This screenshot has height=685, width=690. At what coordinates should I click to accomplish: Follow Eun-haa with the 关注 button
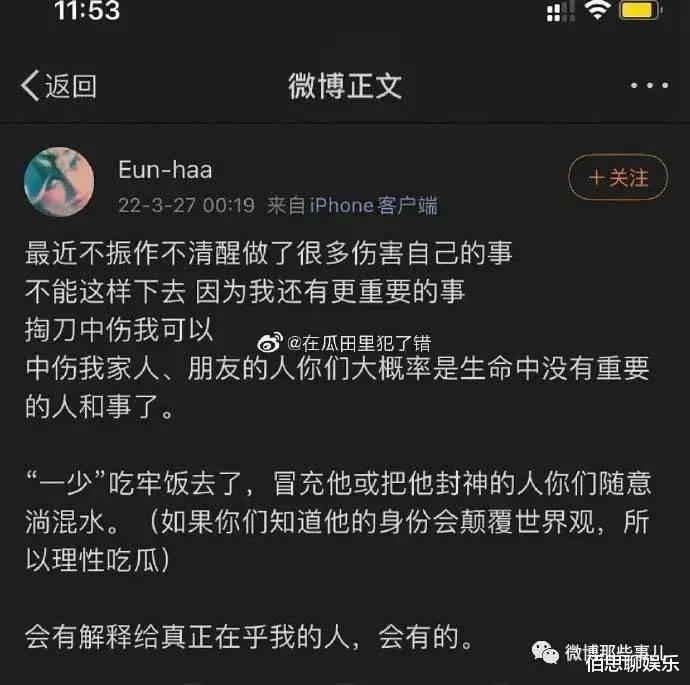point(617,179)
